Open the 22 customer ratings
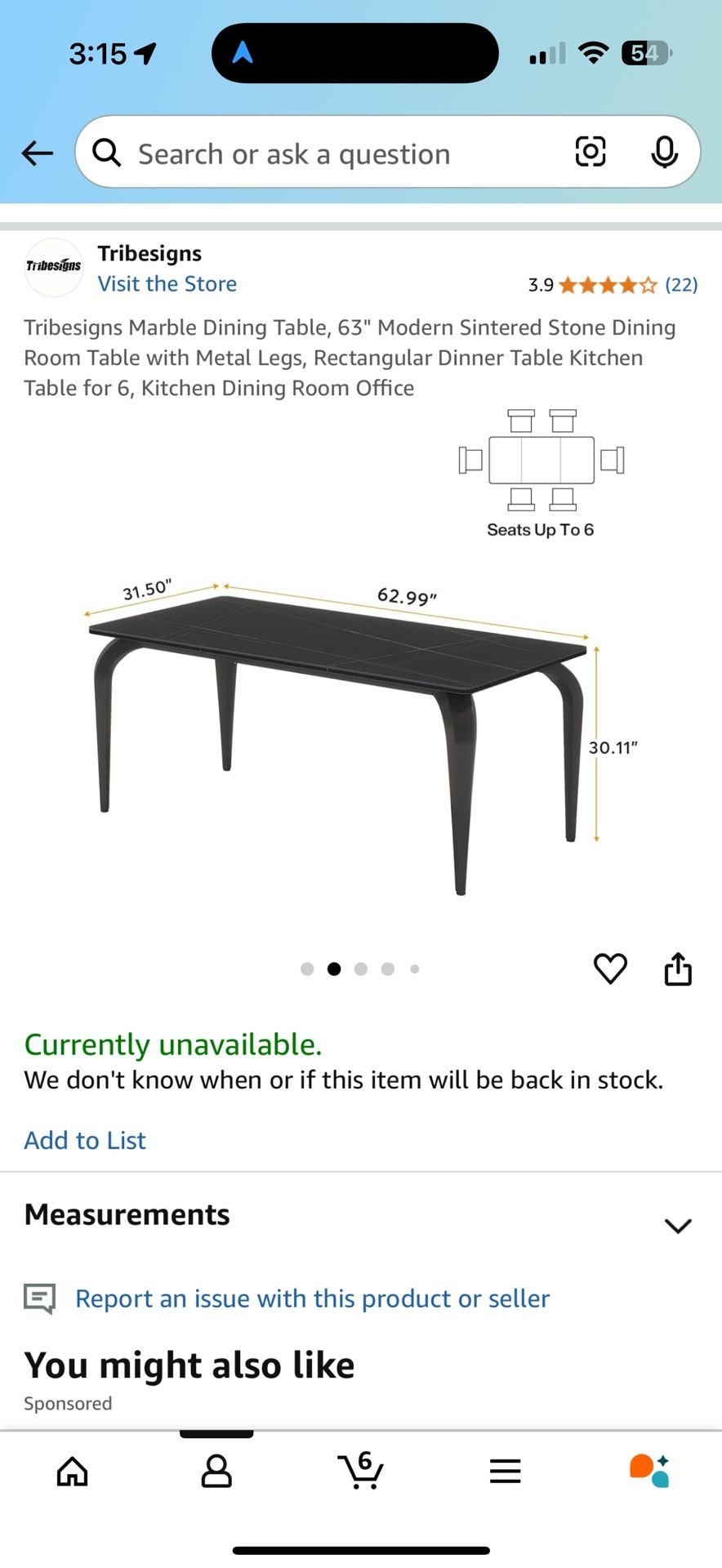This screenshot has width=722, height=1568. tap(680, 285)
